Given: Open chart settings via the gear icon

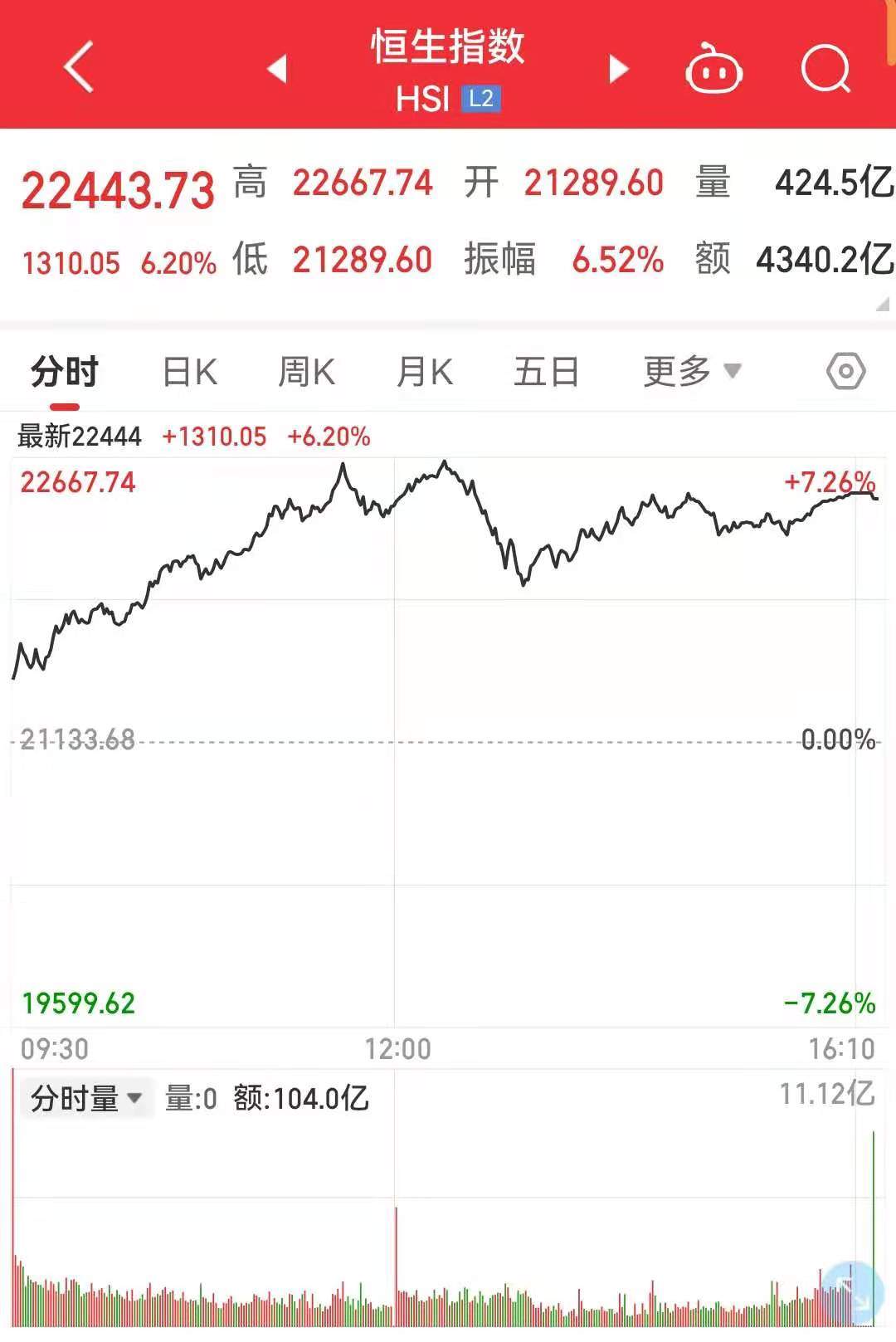Looking at the screenshot, I should tap(845, 370).
